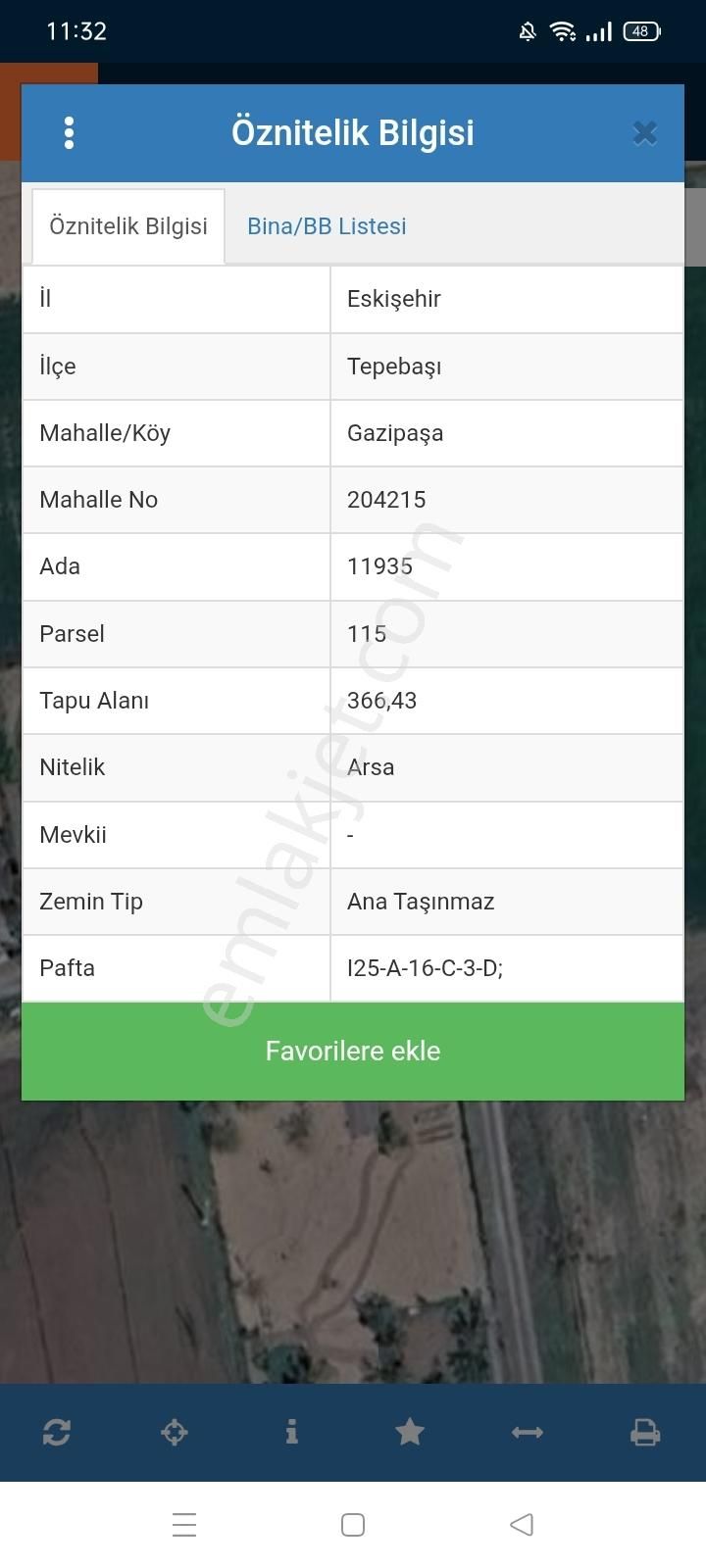This screenshot has height=1568, width=706.
Task: Open recent apps with the menu icon
Action: tap(183, 1524)
